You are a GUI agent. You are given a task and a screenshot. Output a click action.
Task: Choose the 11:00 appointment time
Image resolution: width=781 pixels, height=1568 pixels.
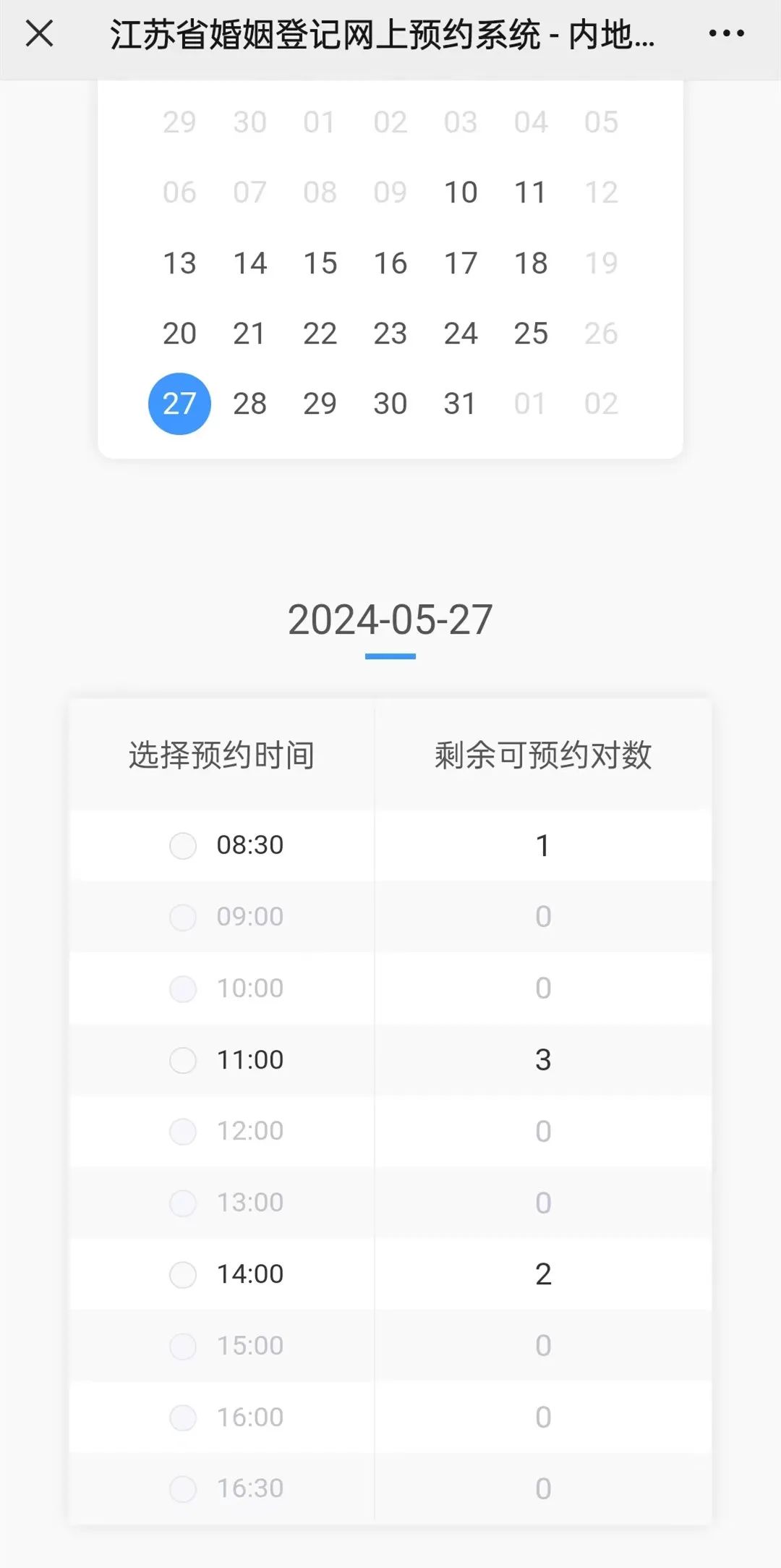click(x=183, y=1060)
